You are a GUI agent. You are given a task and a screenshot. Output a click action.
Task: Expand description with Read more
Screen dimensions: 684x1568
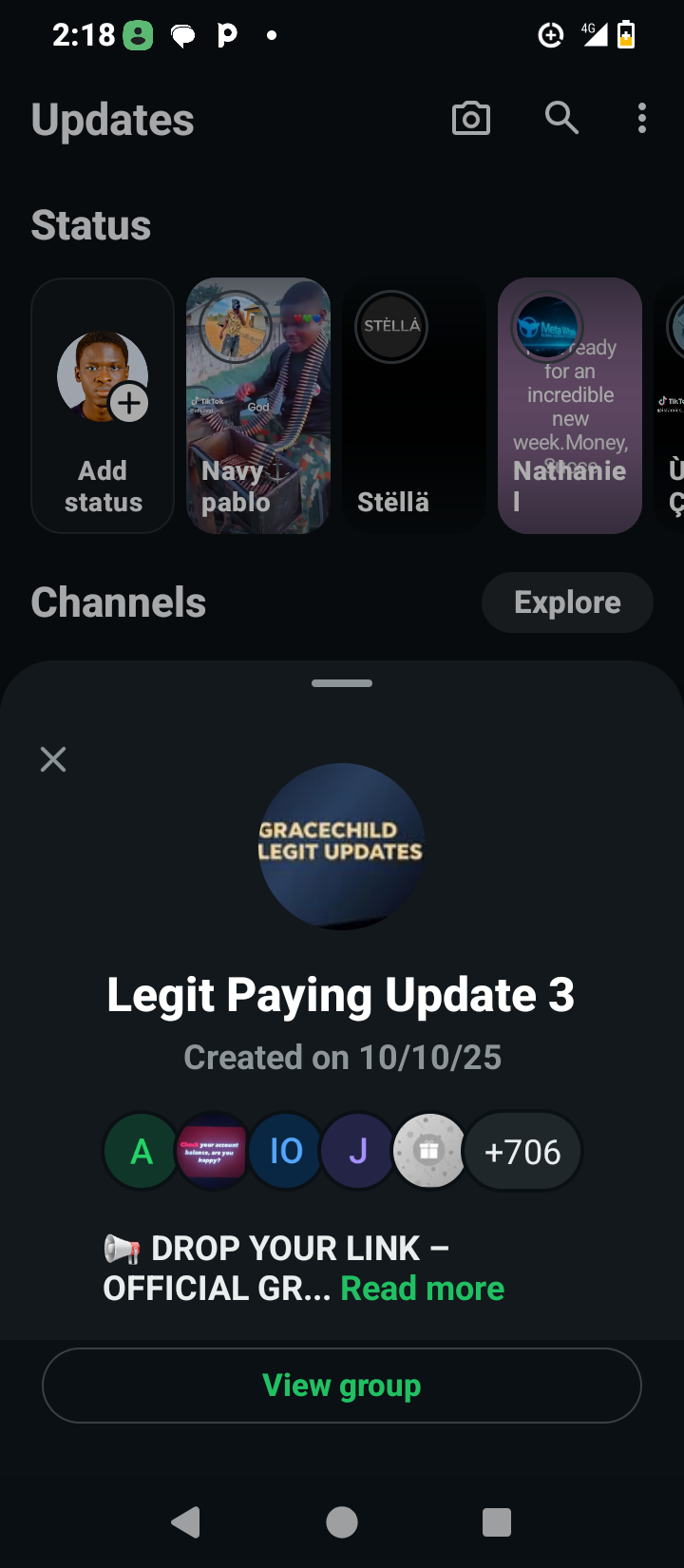(422, 1289)
